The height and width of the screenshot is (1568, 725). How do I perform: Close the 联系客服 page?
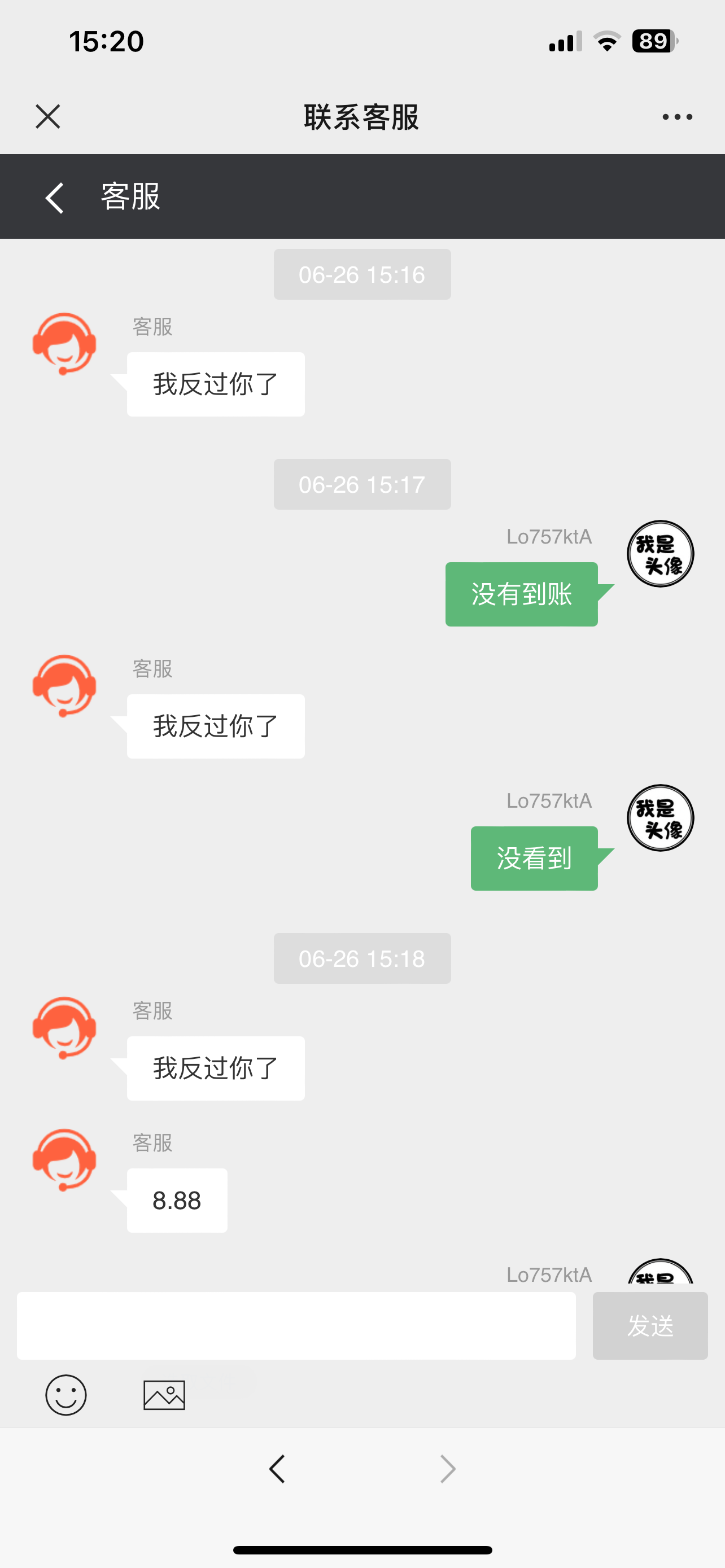point(47,116)
